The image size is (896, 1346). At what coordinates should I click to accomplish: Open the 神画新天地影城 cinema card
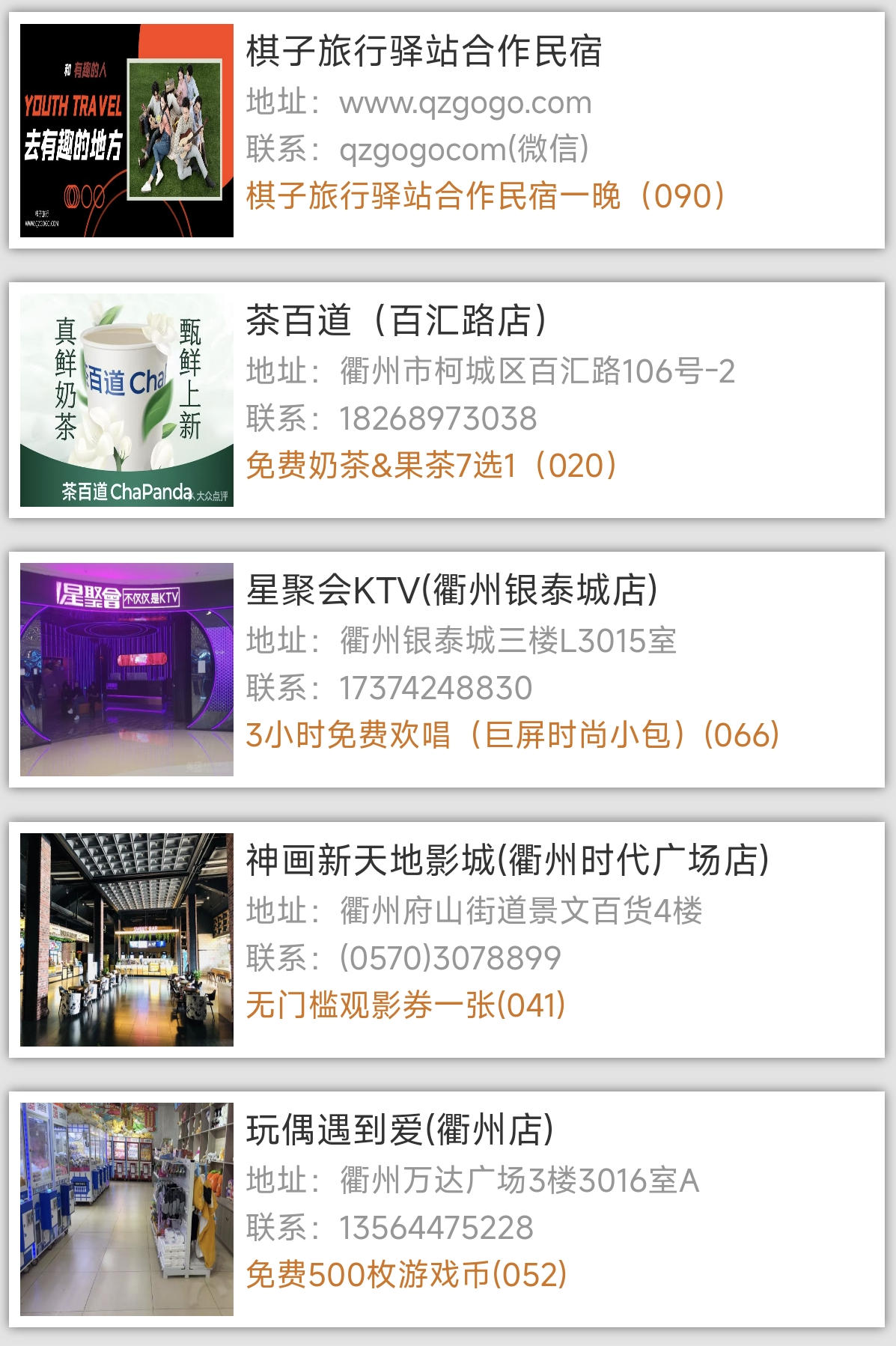click(447, 939)
